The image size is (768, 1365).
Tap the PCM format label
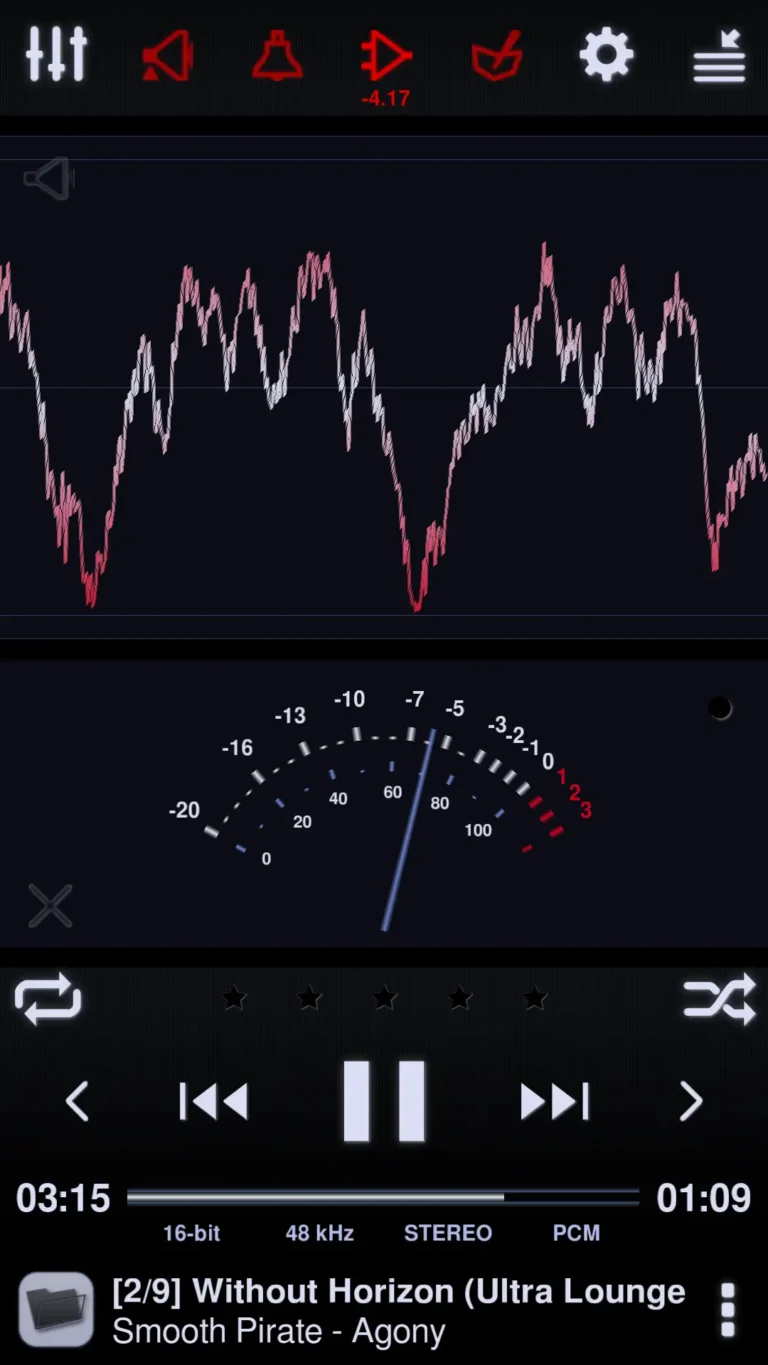coord(575,1233)
